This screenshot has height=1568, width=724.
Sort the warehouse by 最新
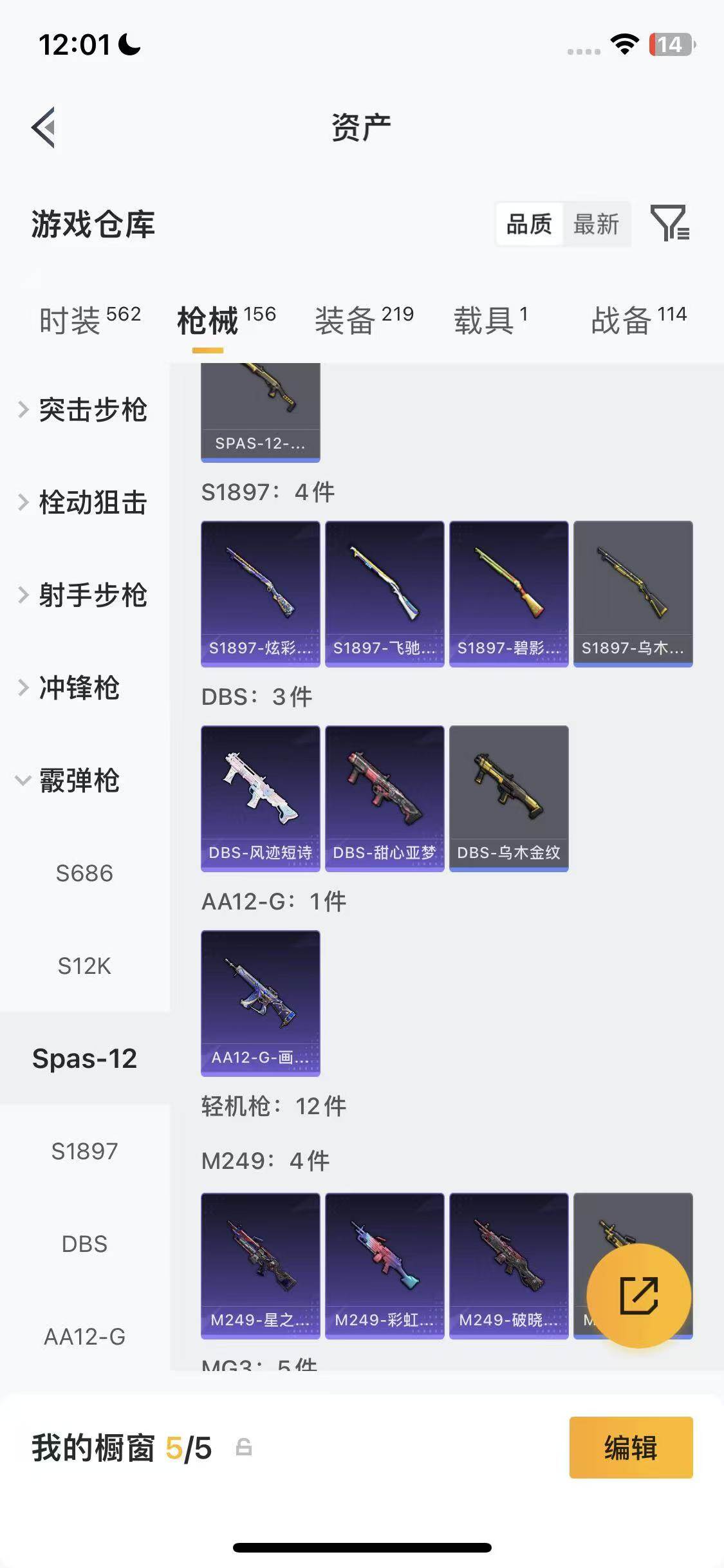click(596, 225)
